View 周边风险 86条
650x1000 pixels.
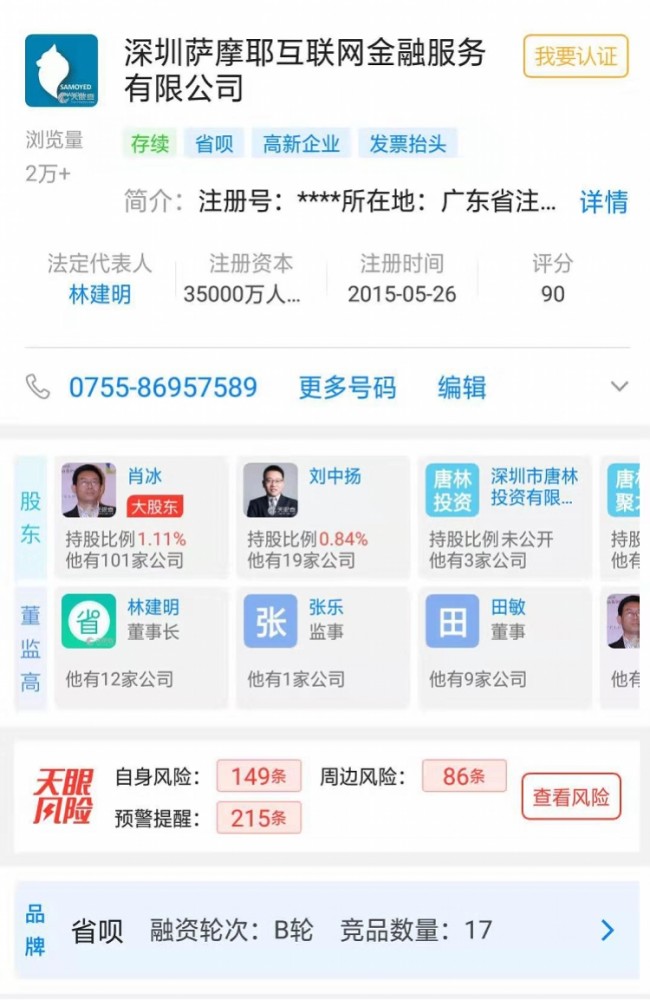(463, 776)
